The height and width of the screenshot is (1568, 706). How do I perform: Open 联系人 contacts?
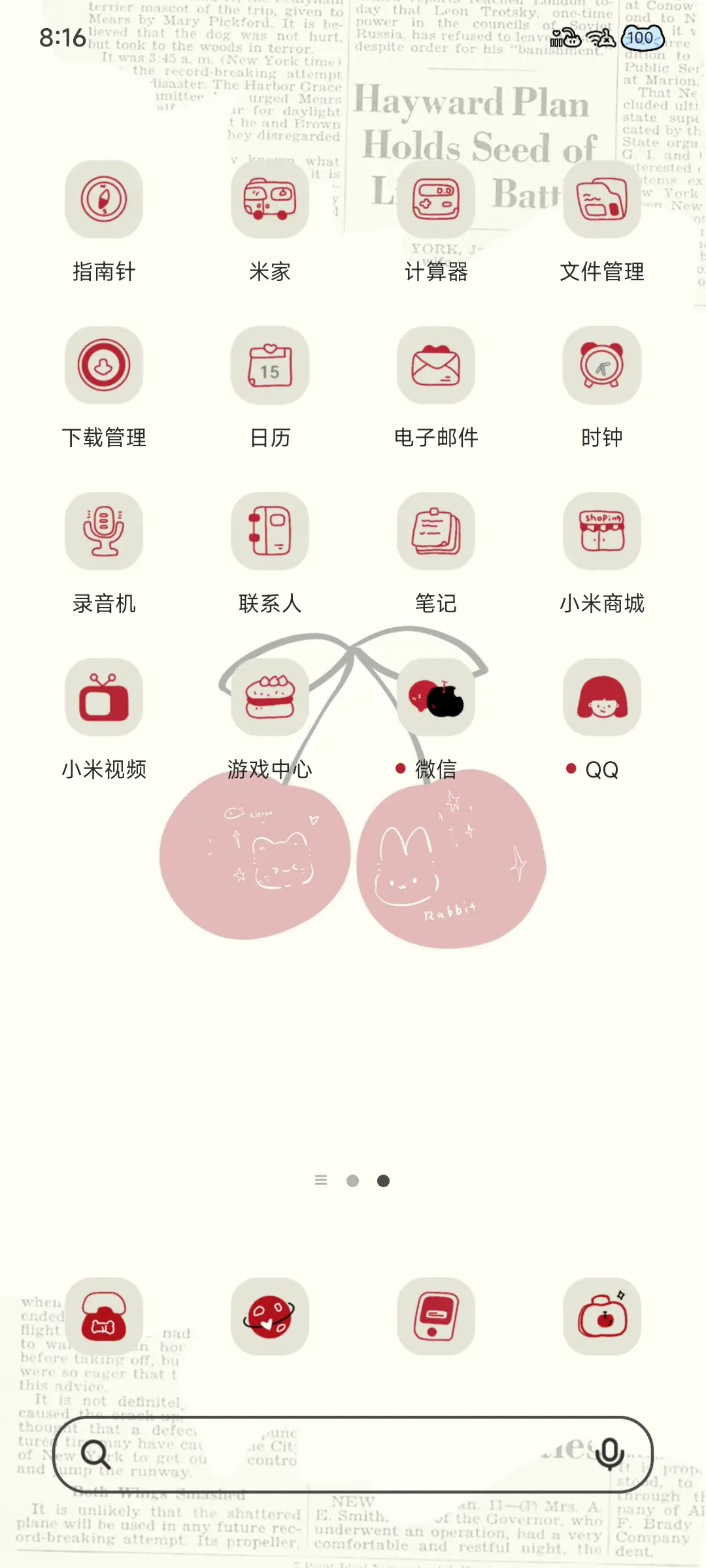[271, 531]
